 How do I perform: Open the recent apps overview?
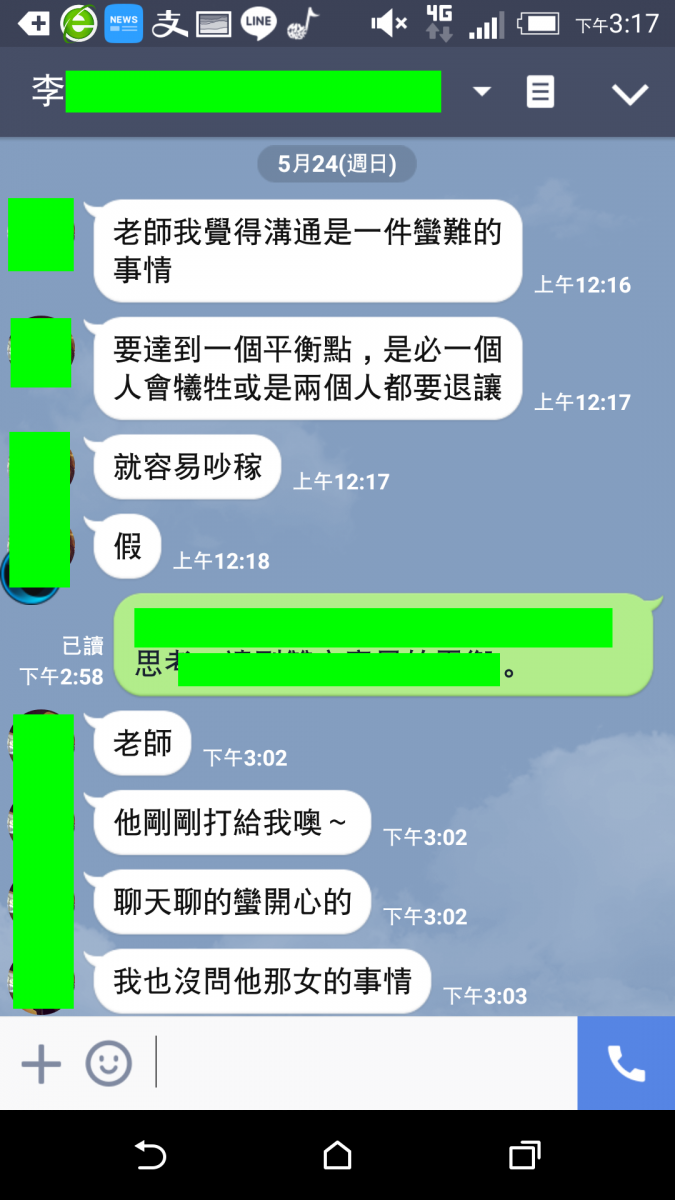524,1156
